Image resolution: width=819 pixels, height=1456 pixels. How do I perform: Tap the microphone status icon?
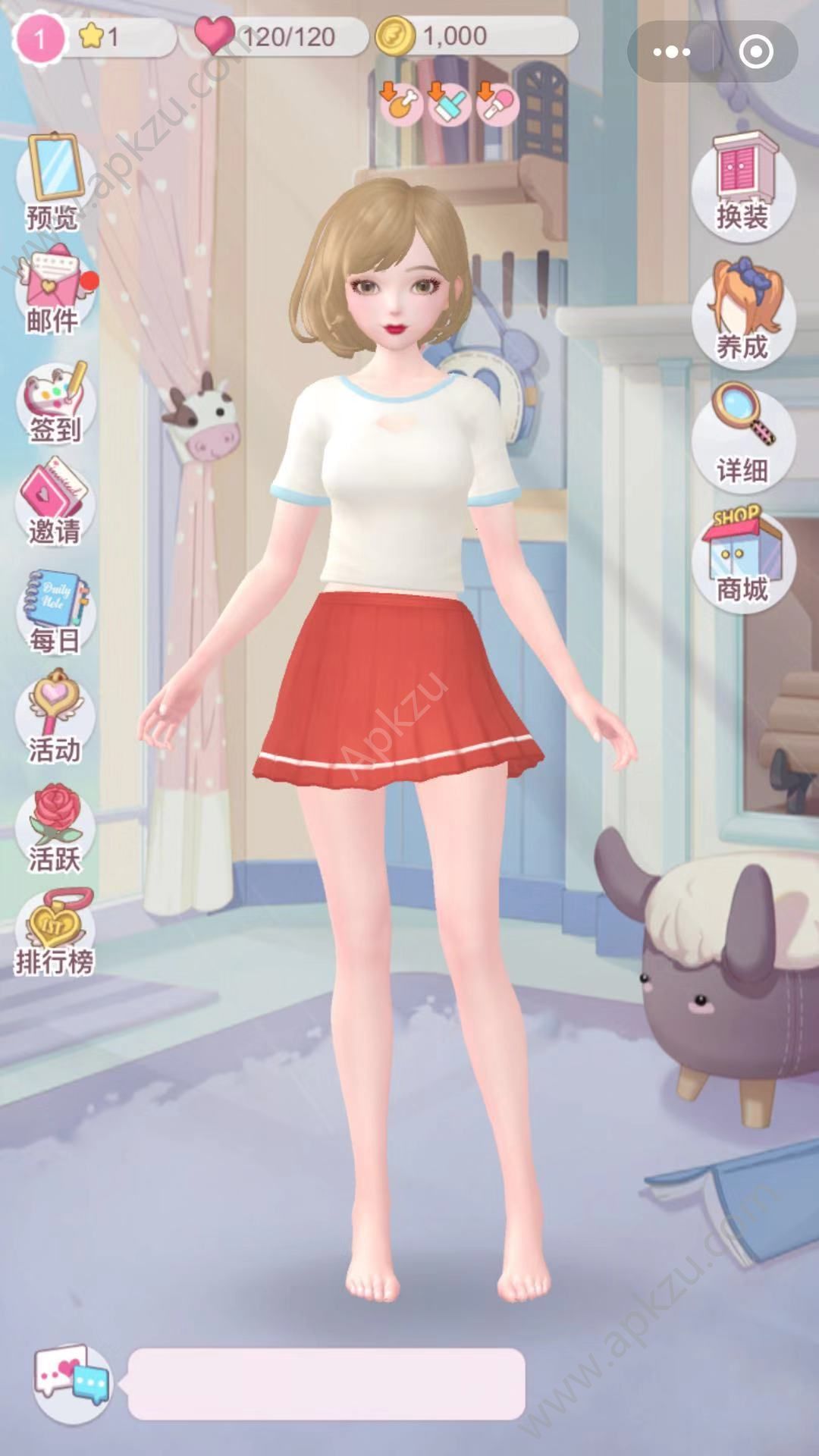pos(497,103)
